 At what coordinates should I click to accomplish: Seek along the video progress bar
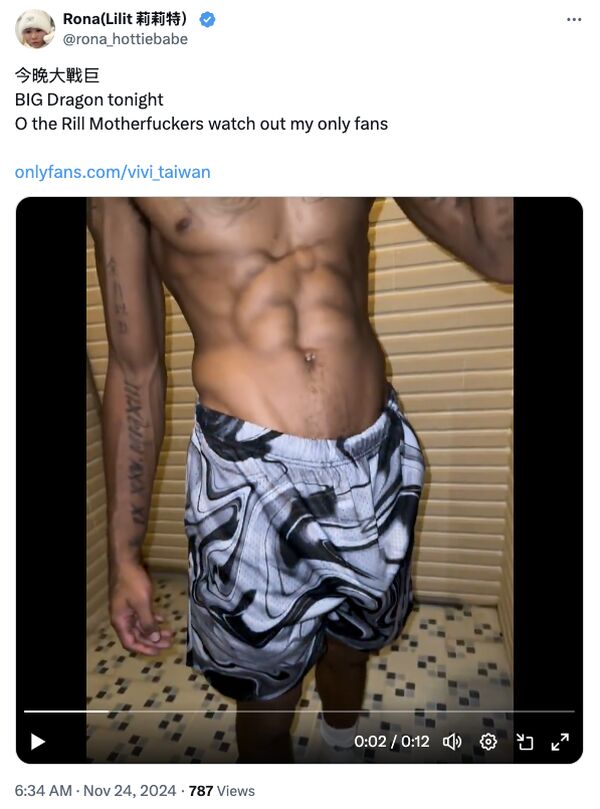[300, 711]
